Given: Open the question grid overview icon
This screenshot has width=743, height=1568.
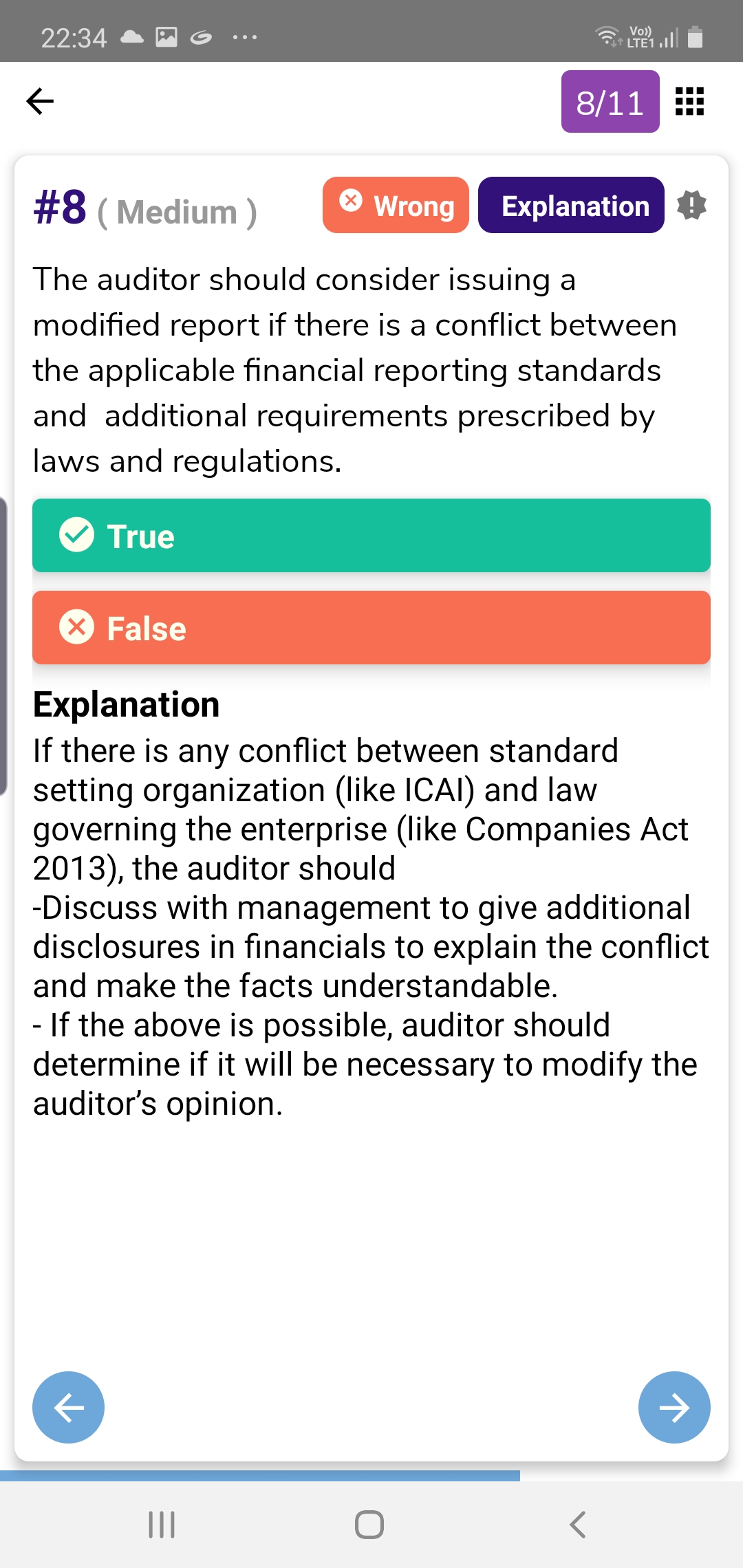Looking at the screenshot, I should click(689, 101).
